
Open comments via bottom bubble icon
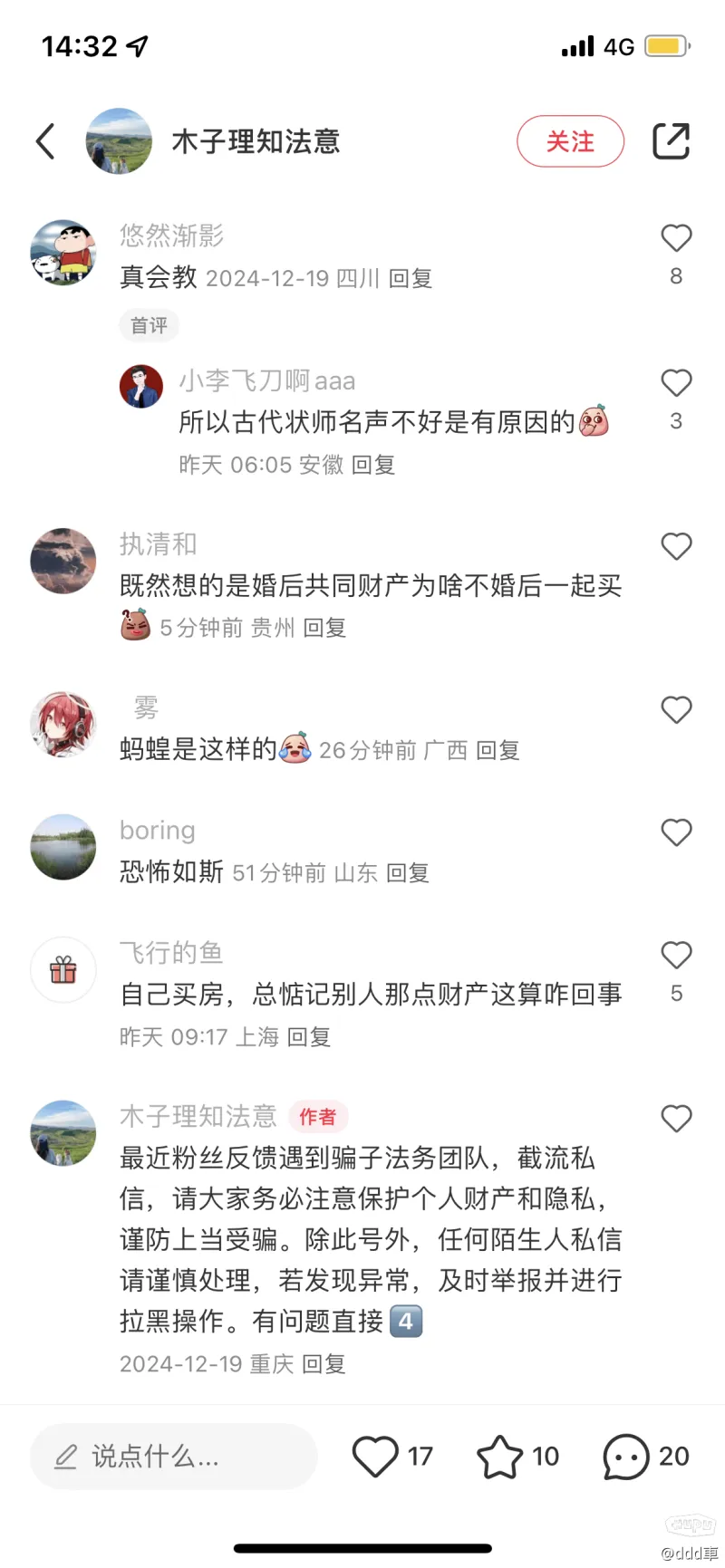[626, 1456]
